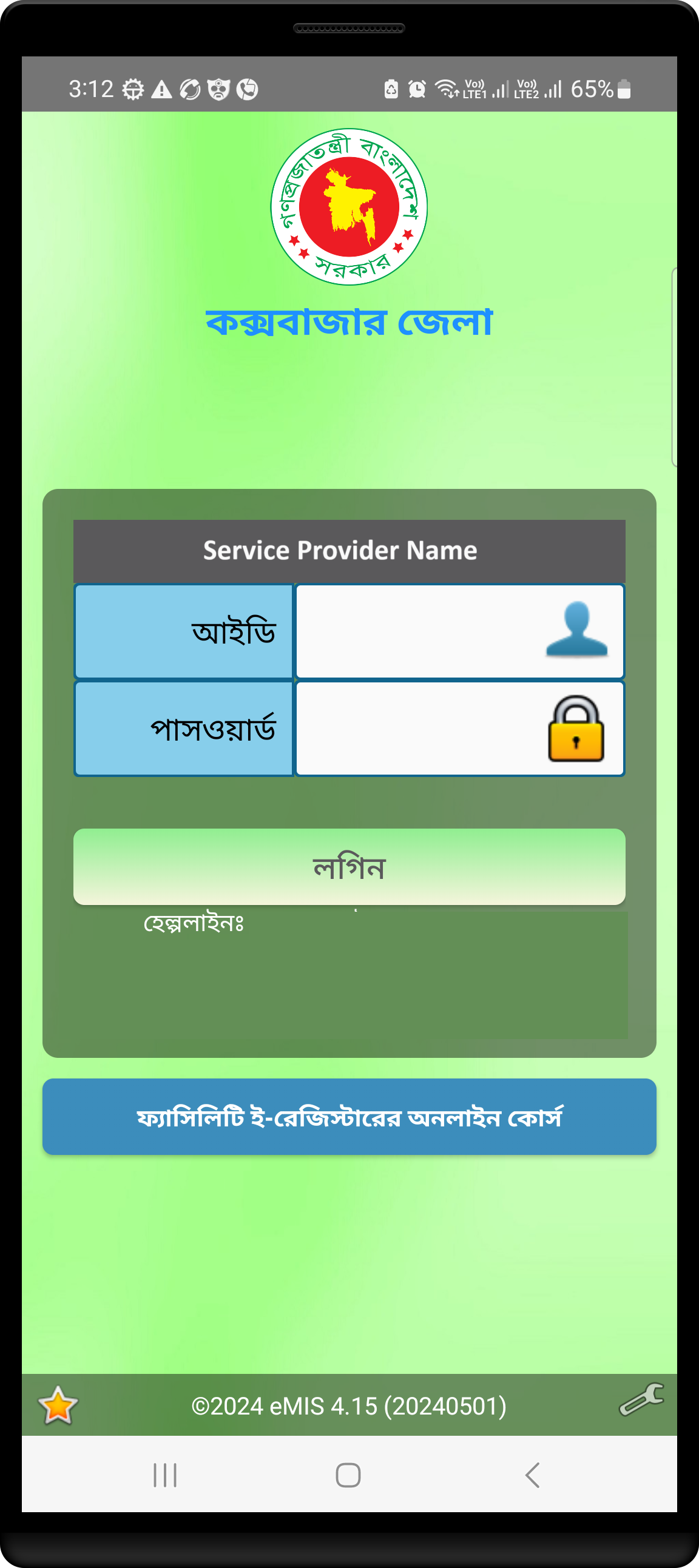Tap the battery indicator showing 65%
Image resolution: width=699 pixels, height=1568 pixels.
pyautogui.click(x=599, y=89)
